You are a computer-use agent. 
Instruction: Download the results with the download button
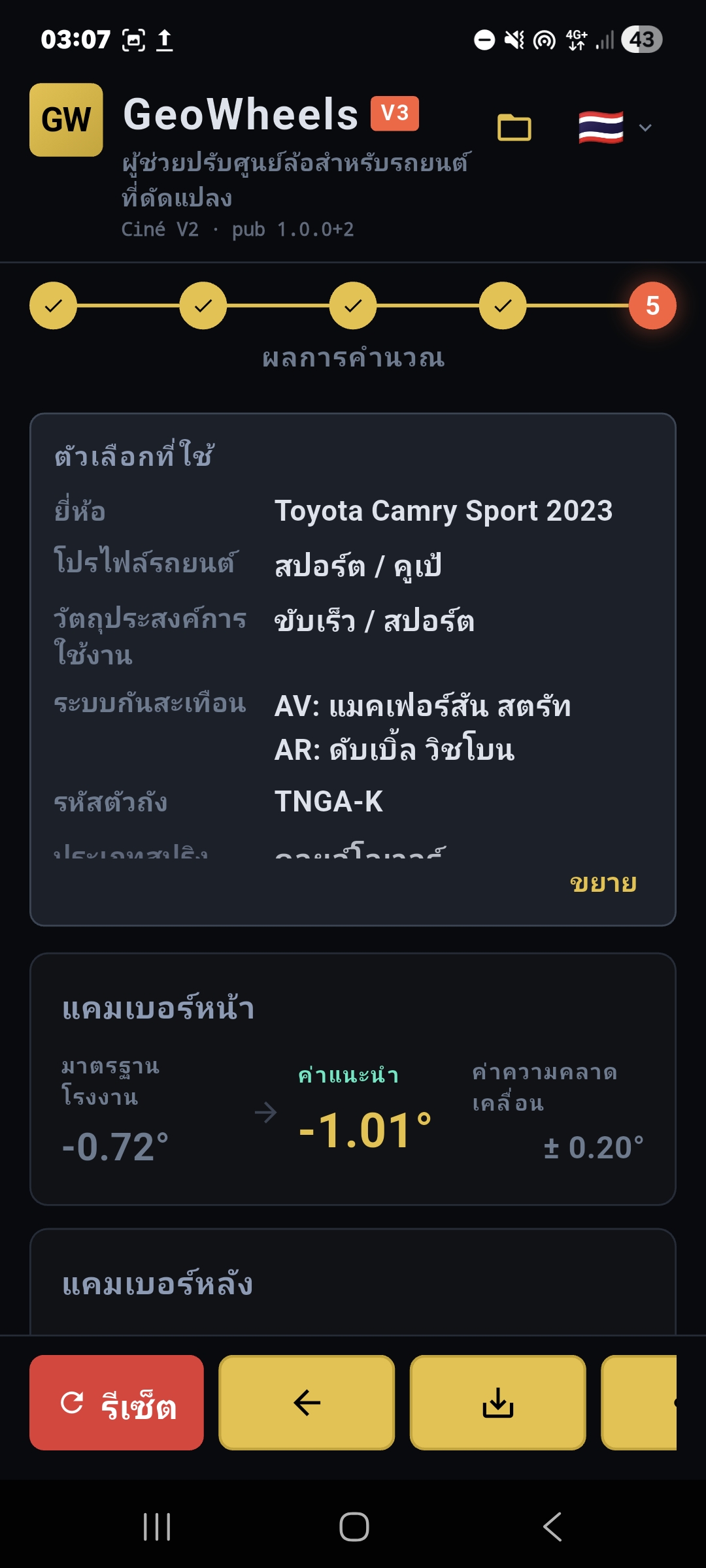[x=498, y=1403]
